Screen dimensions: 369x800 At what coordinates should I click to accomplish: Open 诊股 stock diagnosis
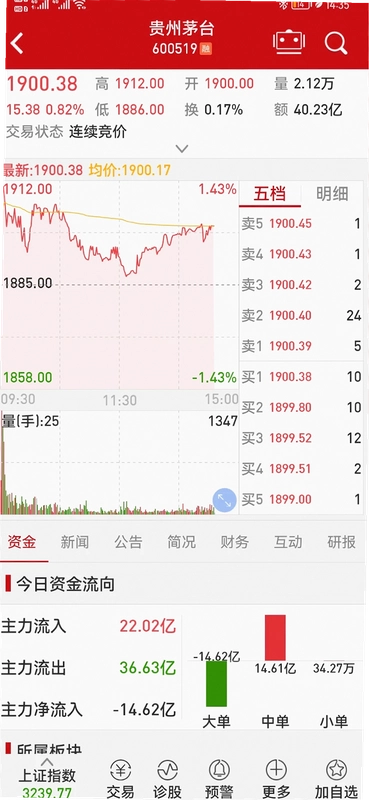point(167,779)
